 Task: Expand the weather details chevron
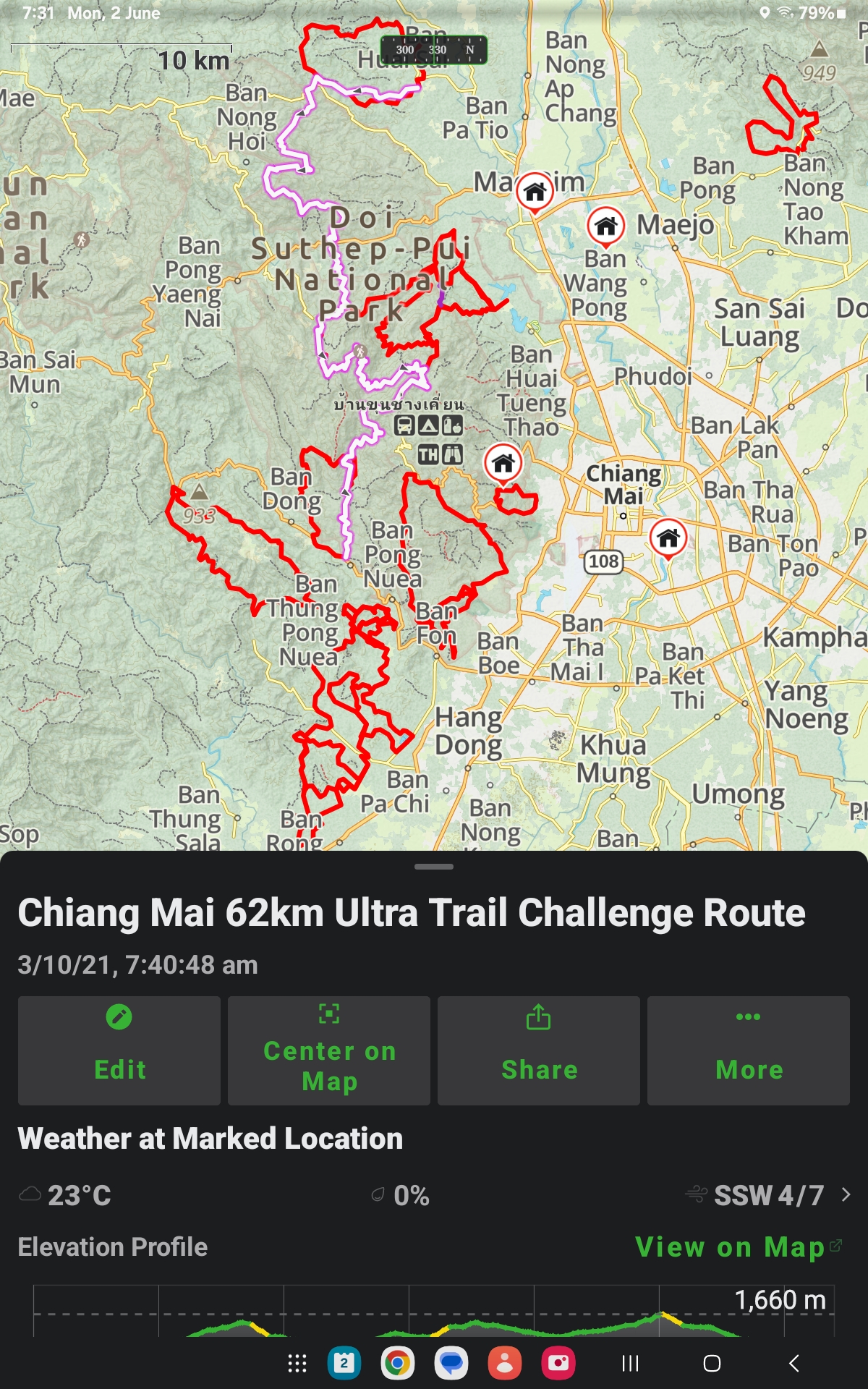pyautogui.click(x=846, y=1194)
